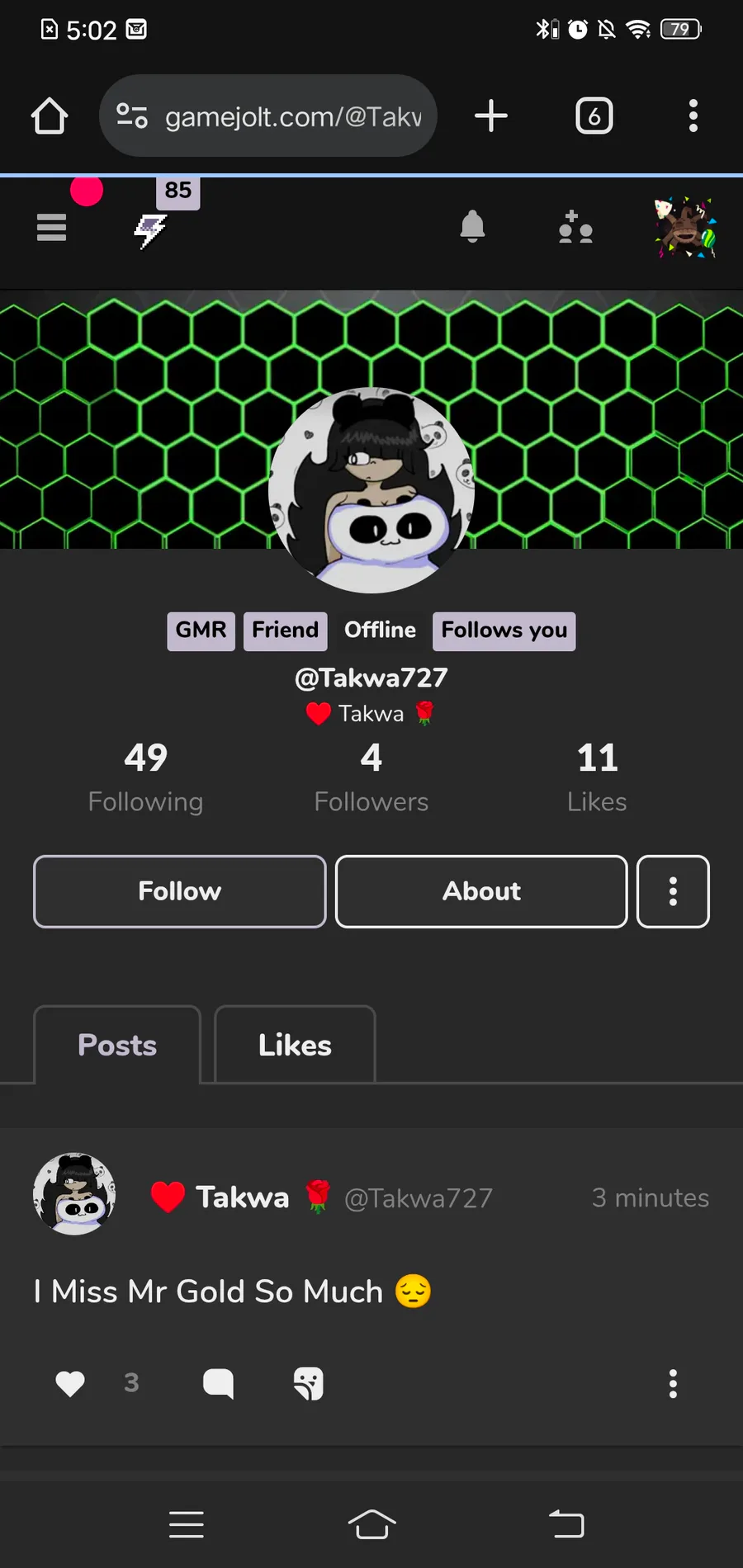Viewport: 743px width, 1568px height.
Task: Open a new browser tab
Action: pyautogui.click(x=491, y=116)
